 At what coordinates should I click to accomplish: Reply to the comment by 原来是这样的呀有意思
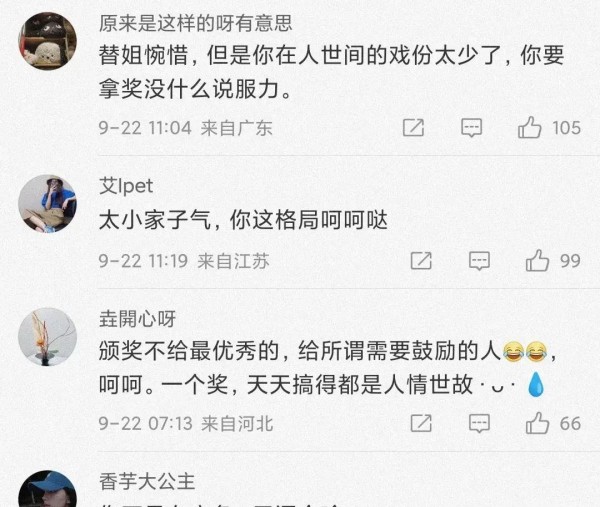(x=471, y=128)
